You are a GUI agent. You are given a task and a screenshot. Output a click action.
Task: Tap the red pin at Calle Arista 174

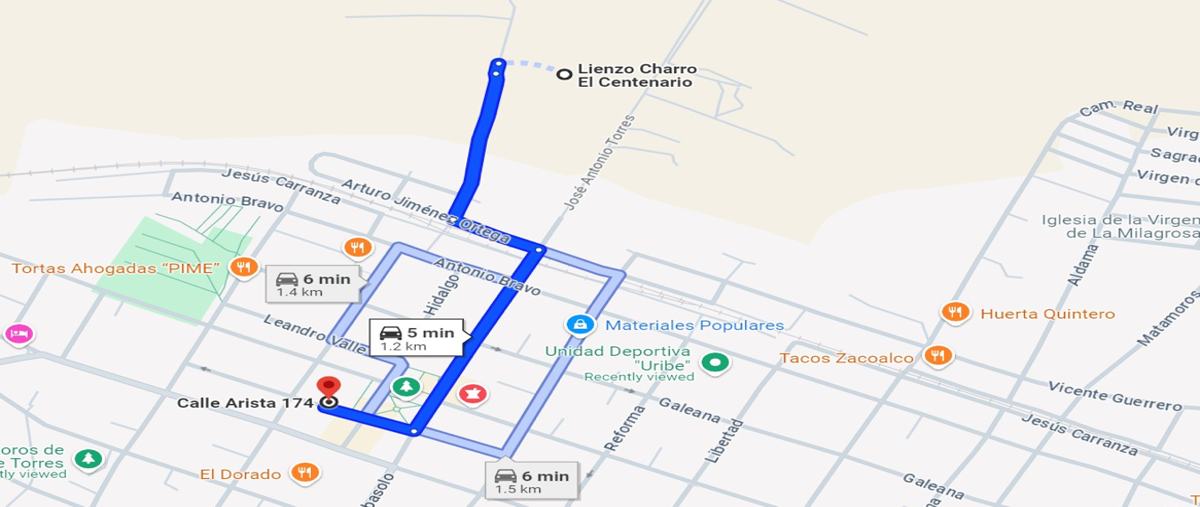pyautogui.click(x=327, y=387)
